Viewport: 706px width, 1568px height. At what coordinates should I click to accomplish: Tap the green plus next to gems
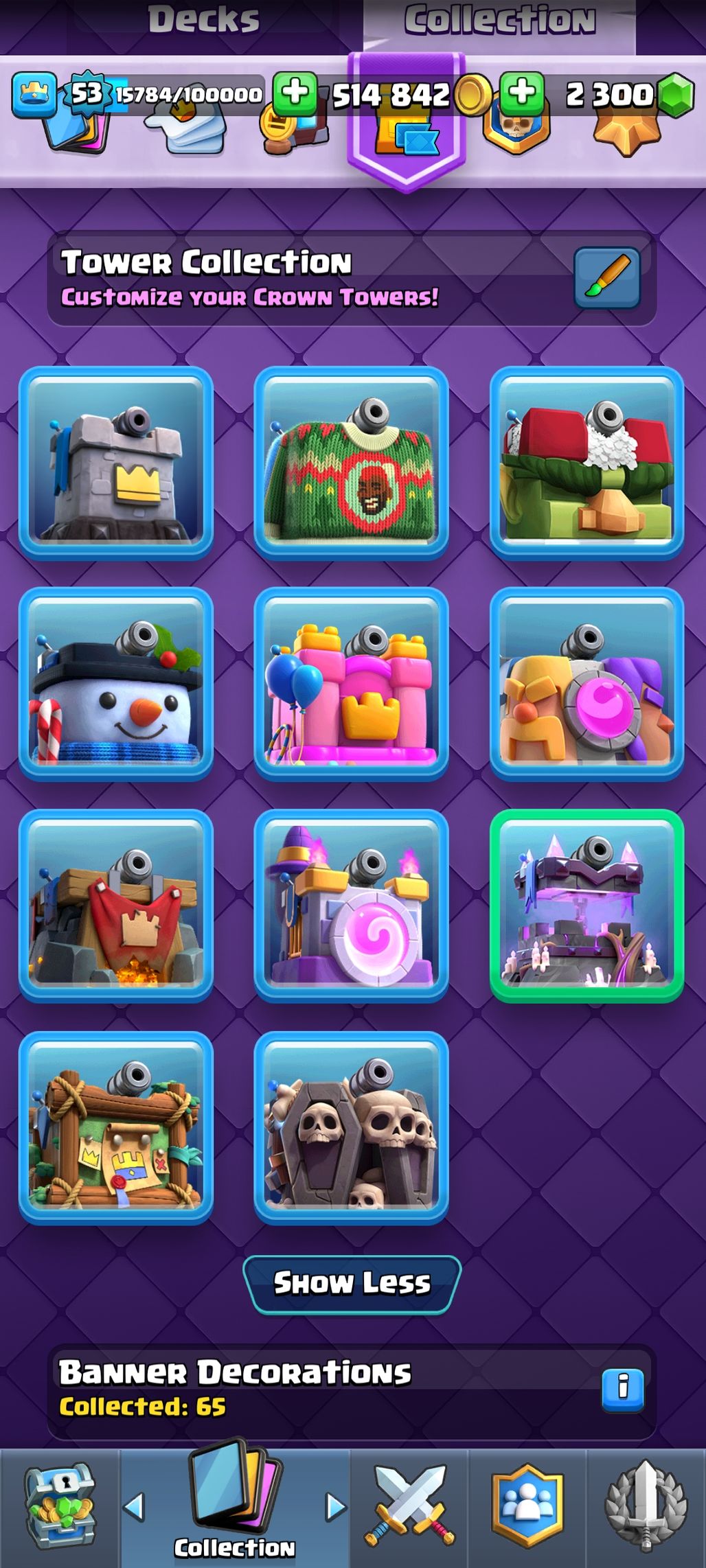coord(522,94)
